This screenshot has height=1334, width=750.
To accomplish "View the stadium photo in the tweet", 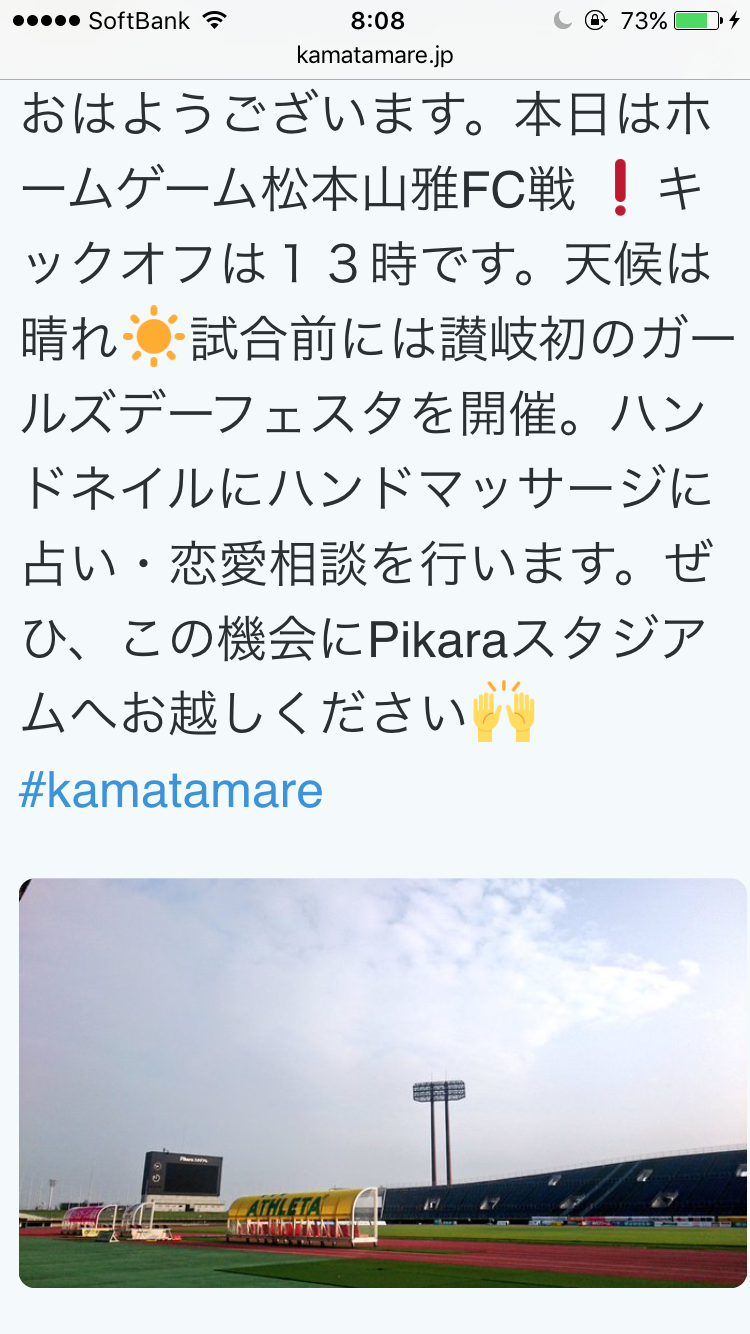I will pos(382,1082).
